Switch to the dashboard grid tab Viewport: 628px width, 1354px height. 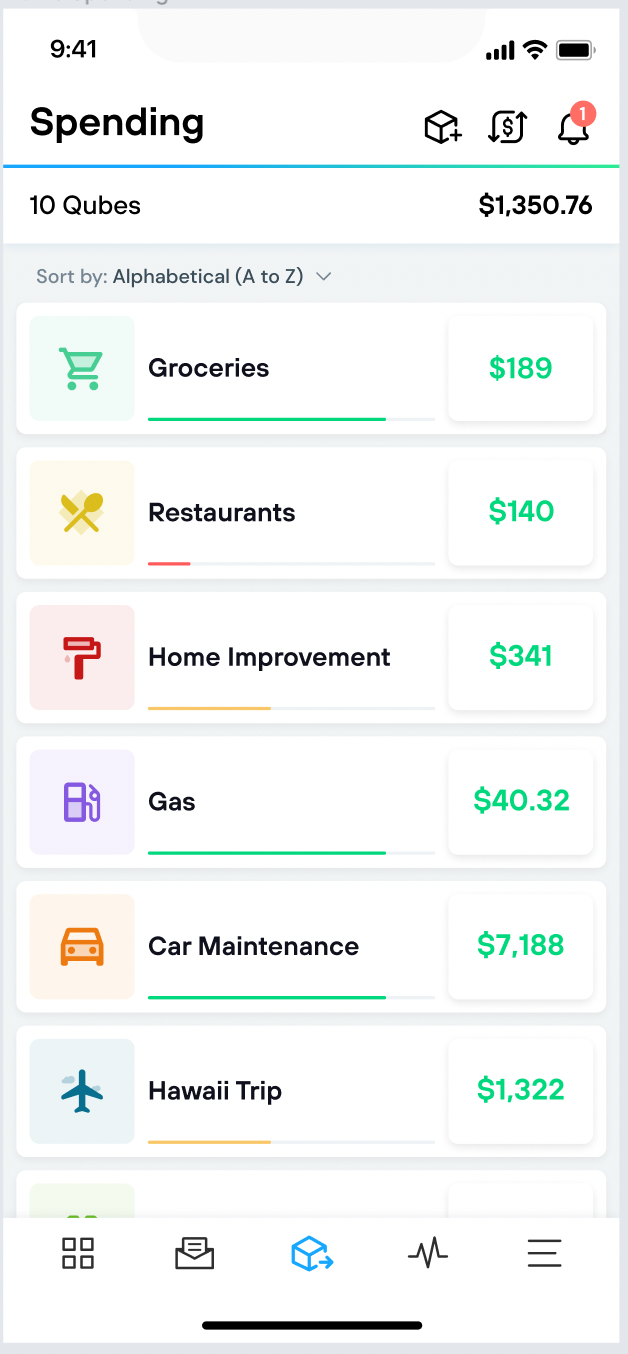(78, 1253)
